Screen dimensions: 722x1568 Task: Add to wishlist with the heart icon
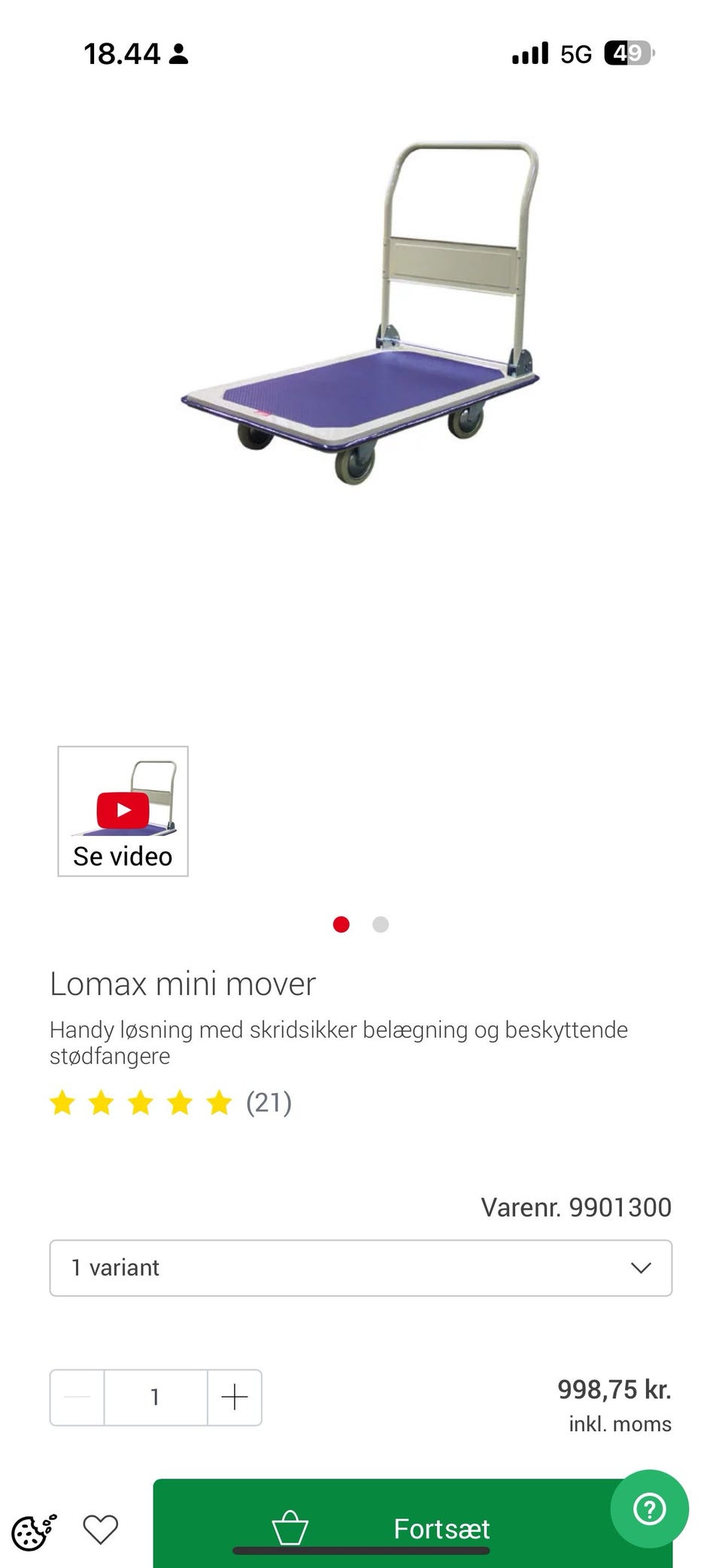[x=101, y=1529]
